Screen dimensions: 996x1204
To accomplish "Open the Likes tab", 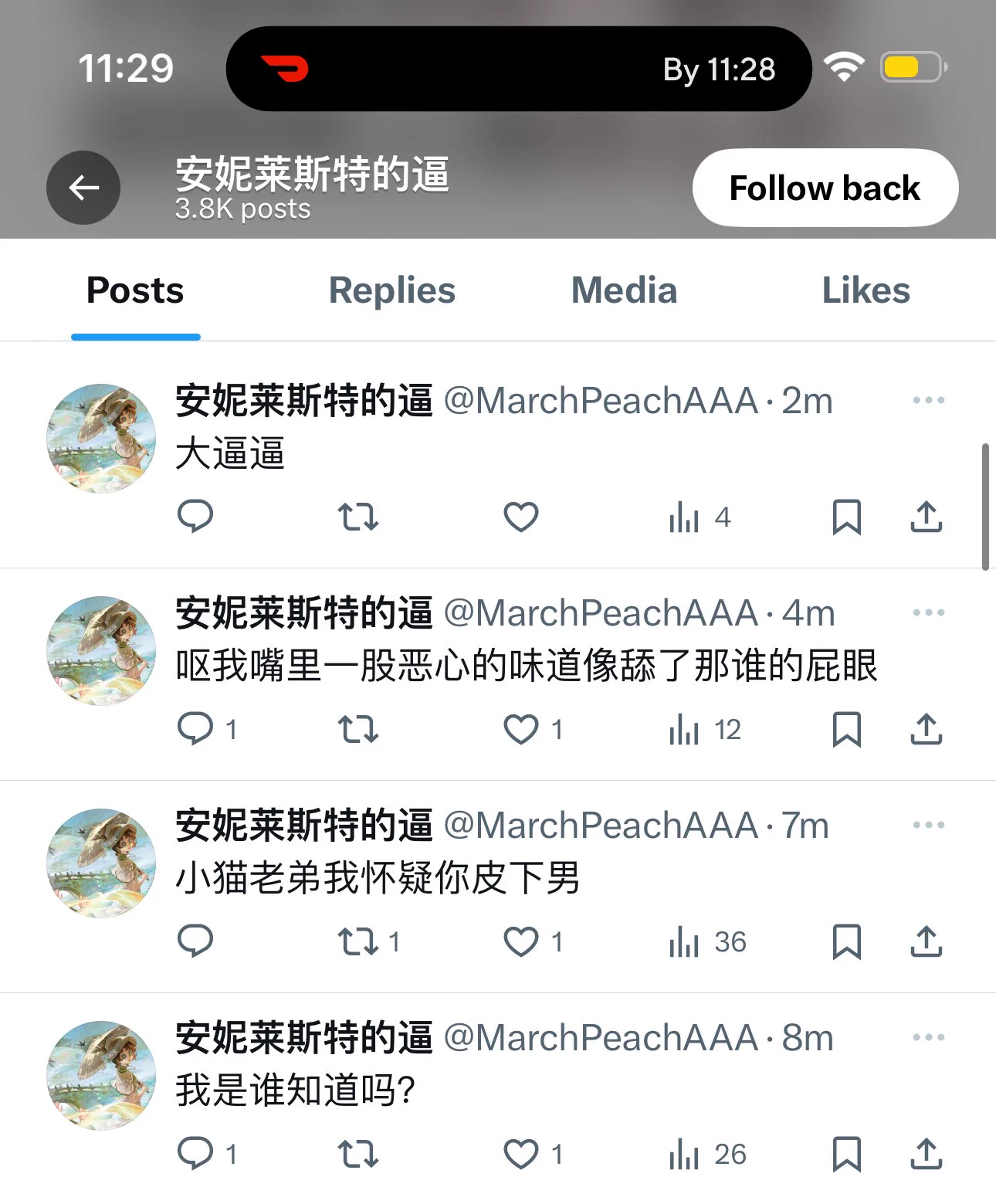I will coord(866,291).
